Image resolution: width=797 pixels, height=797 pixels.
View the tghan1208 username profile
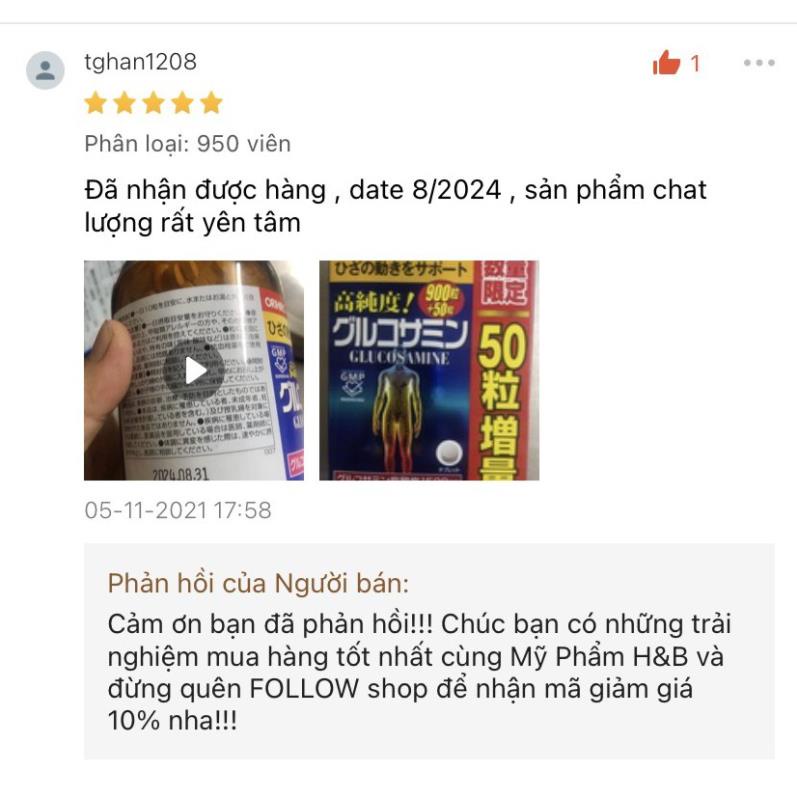click(x=140, y=62)
